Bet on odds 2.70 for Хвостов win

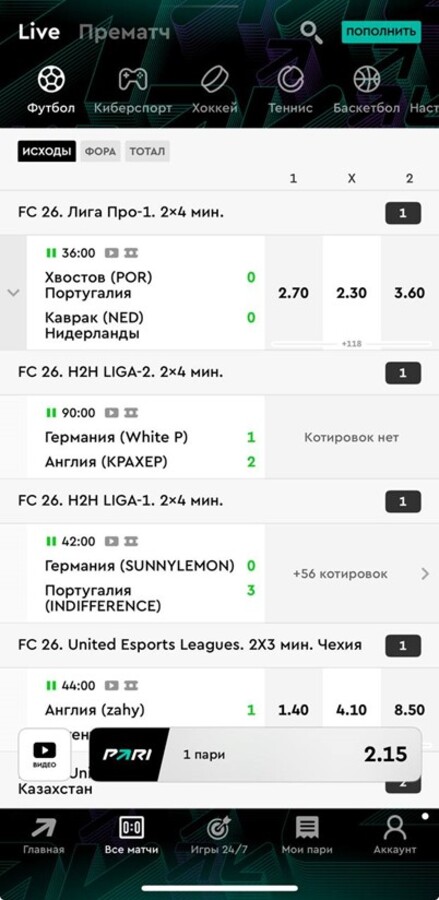(293, 293)
